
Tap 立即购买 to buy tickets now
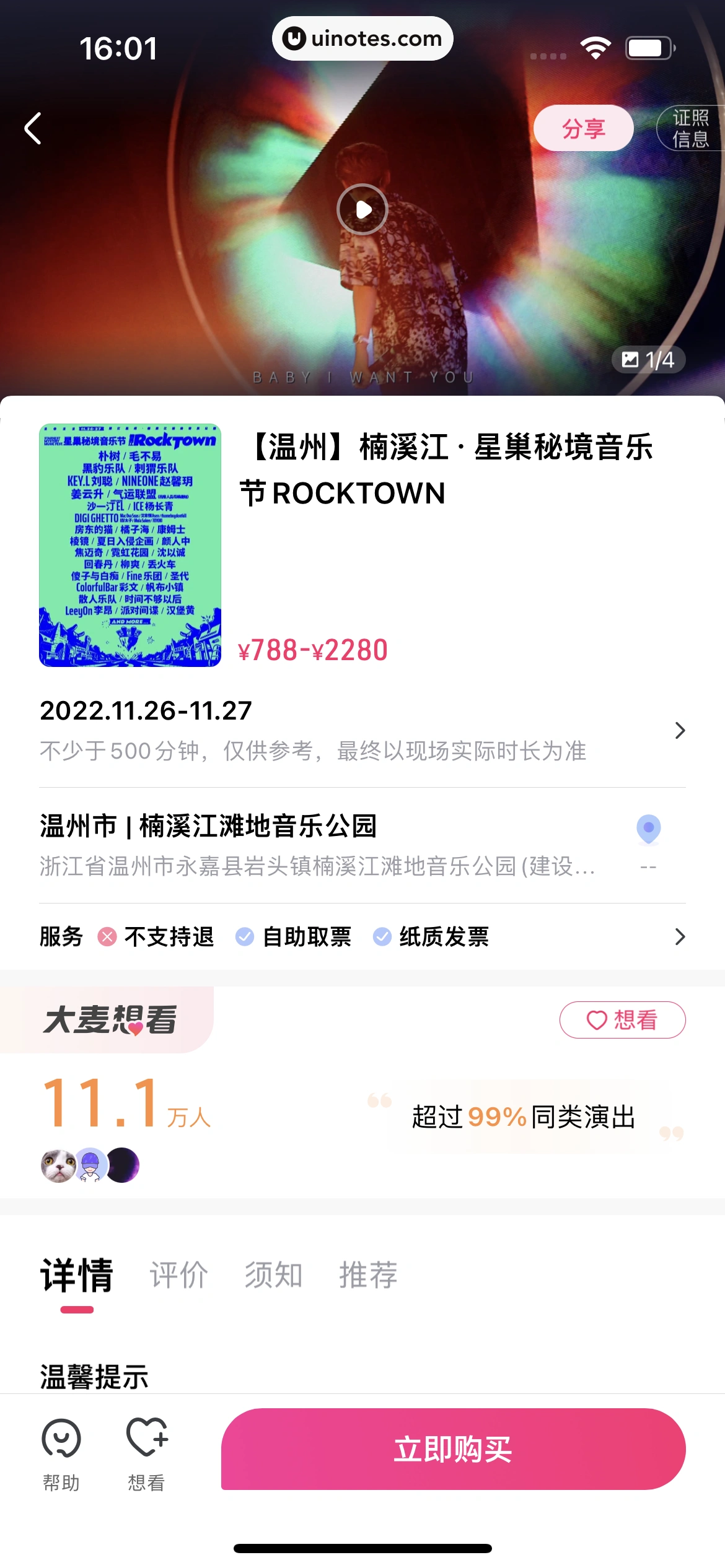click(x=453, y=1449)
